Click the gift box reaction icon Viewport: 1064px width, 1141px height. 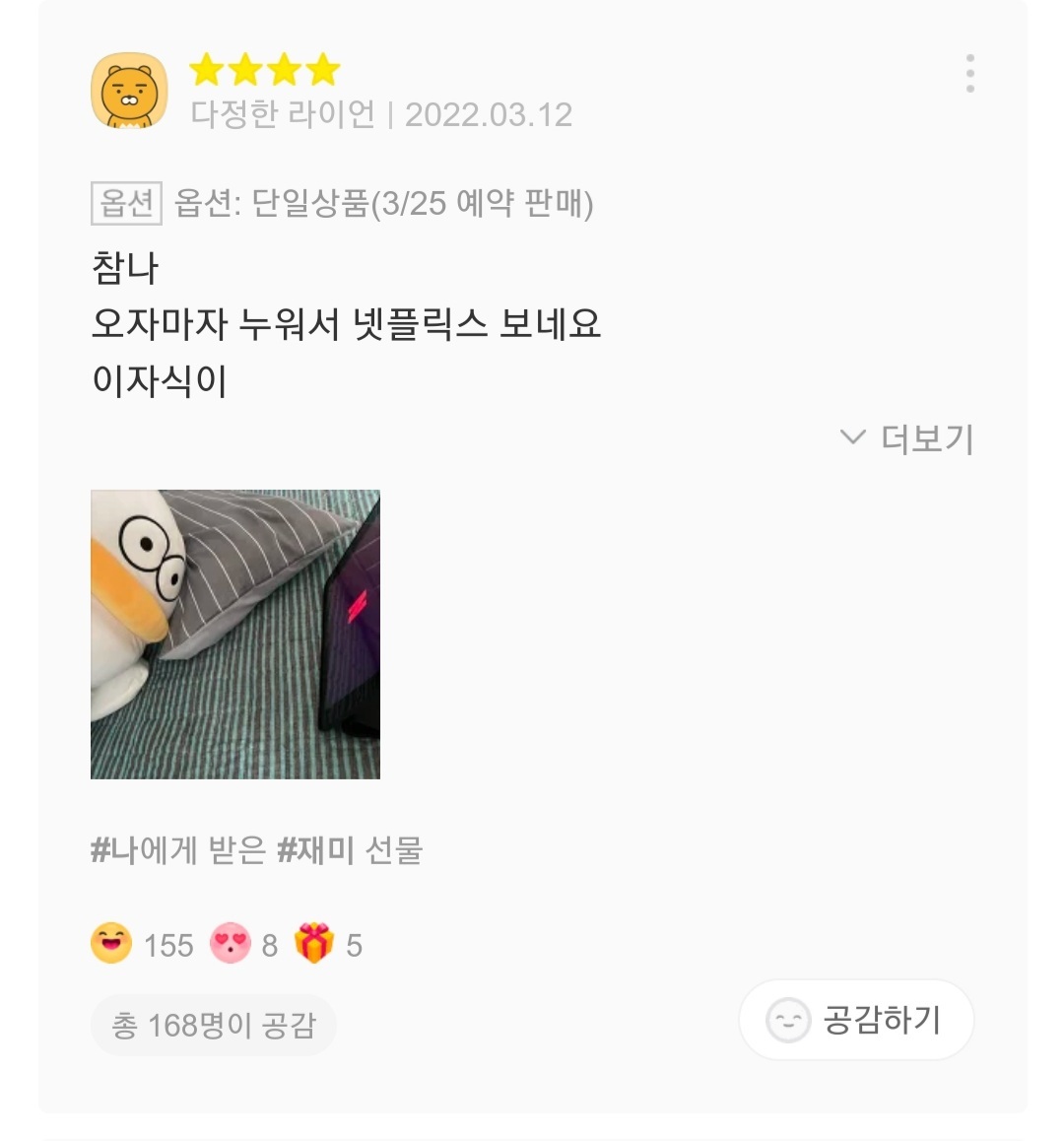313,944
